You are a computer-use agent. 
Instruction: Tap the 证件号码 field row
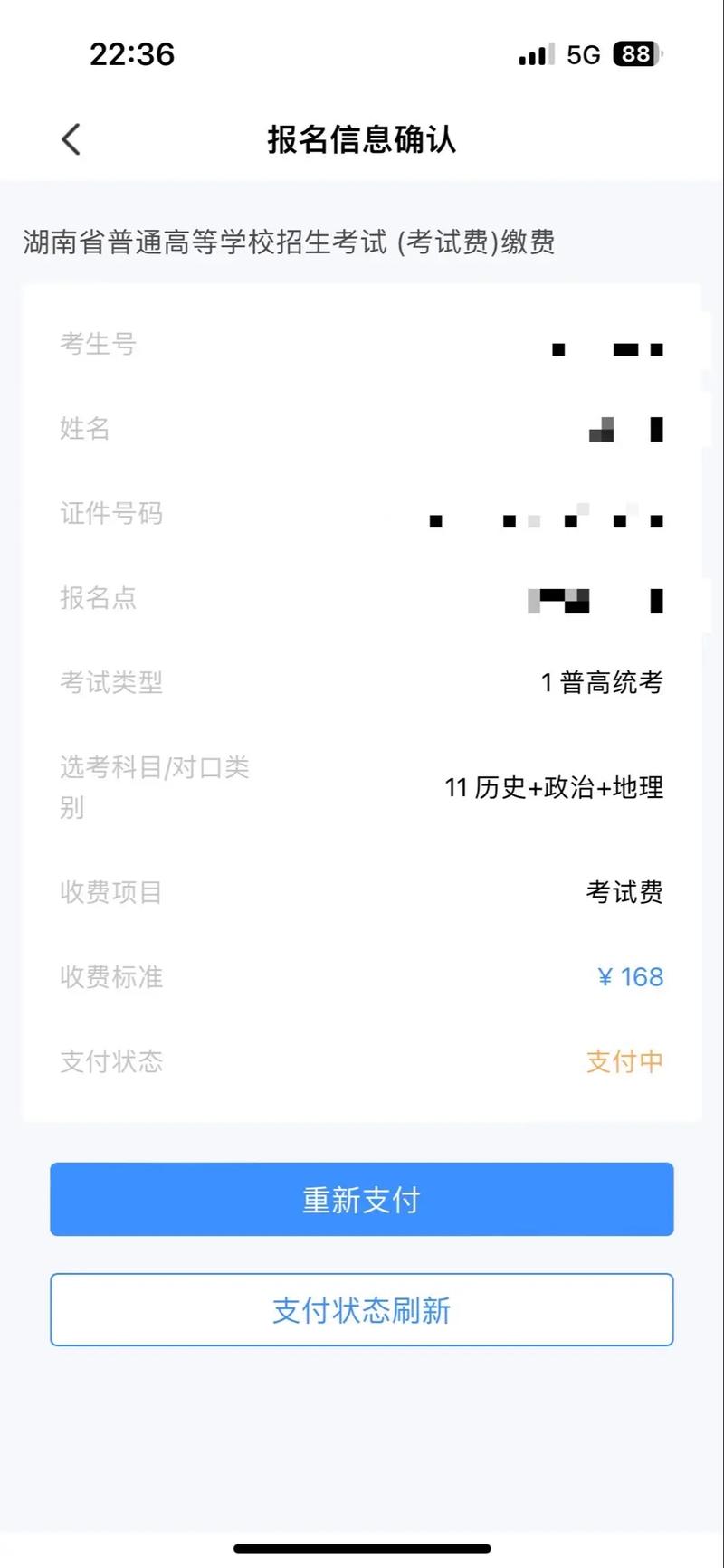(362, 514)
